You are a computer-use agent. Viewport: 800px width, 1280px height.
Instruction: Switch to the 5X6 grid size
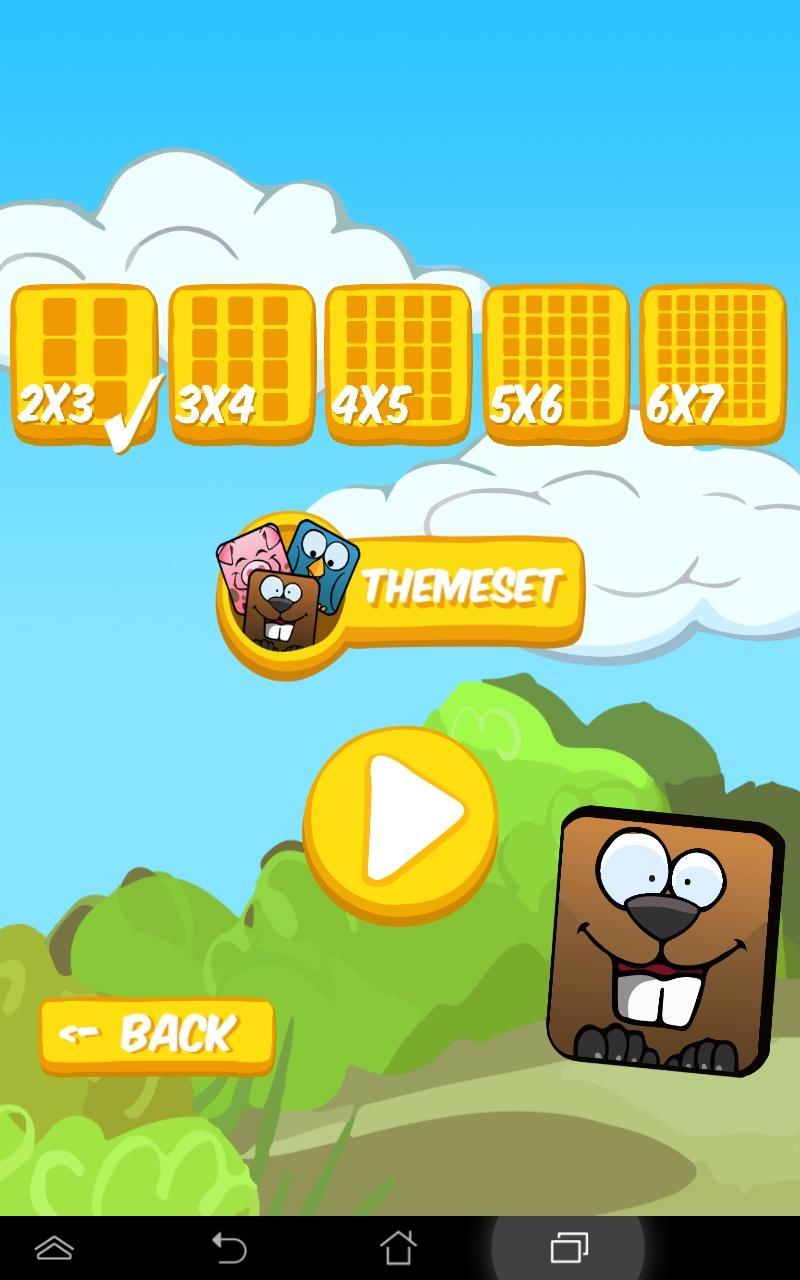[x=556, y=364]
